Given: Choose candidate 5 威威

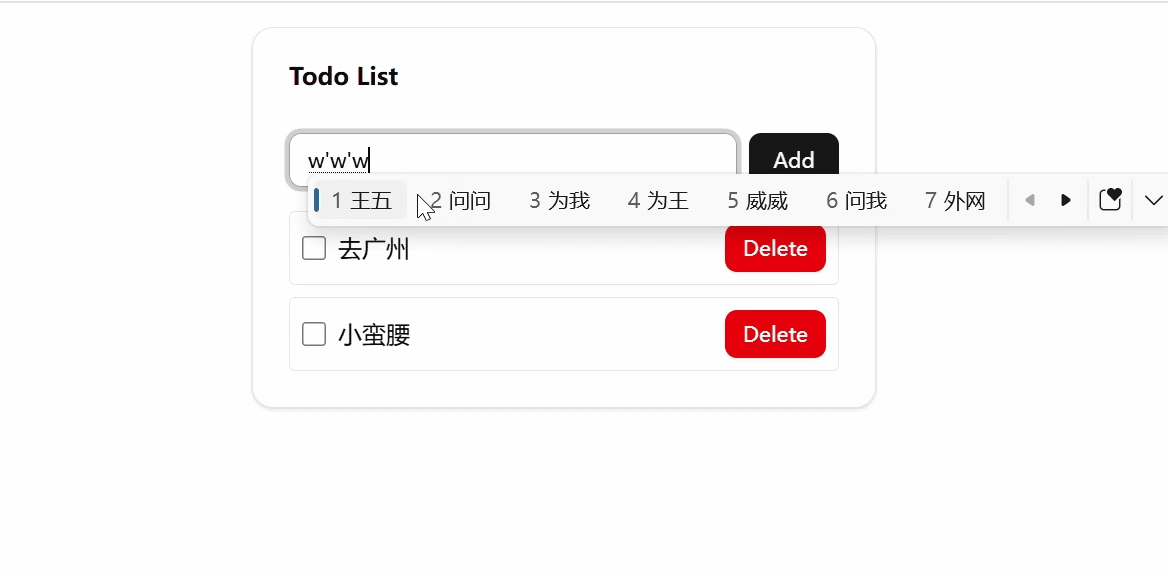Looking at the screenshot, I should click(x=757, y=201).
